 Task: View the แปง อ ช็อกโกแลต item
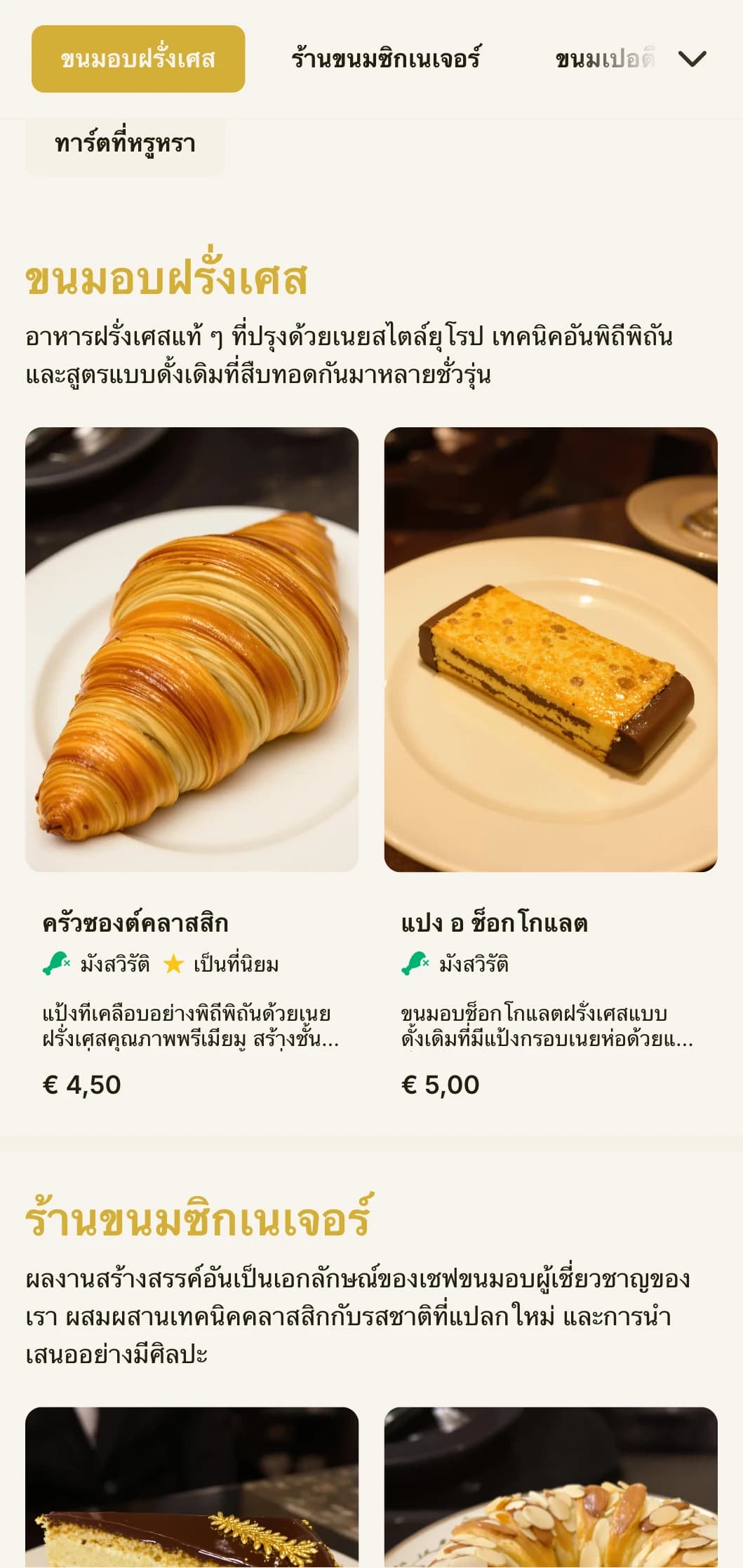pyautogui.click(x=550, y=765)
